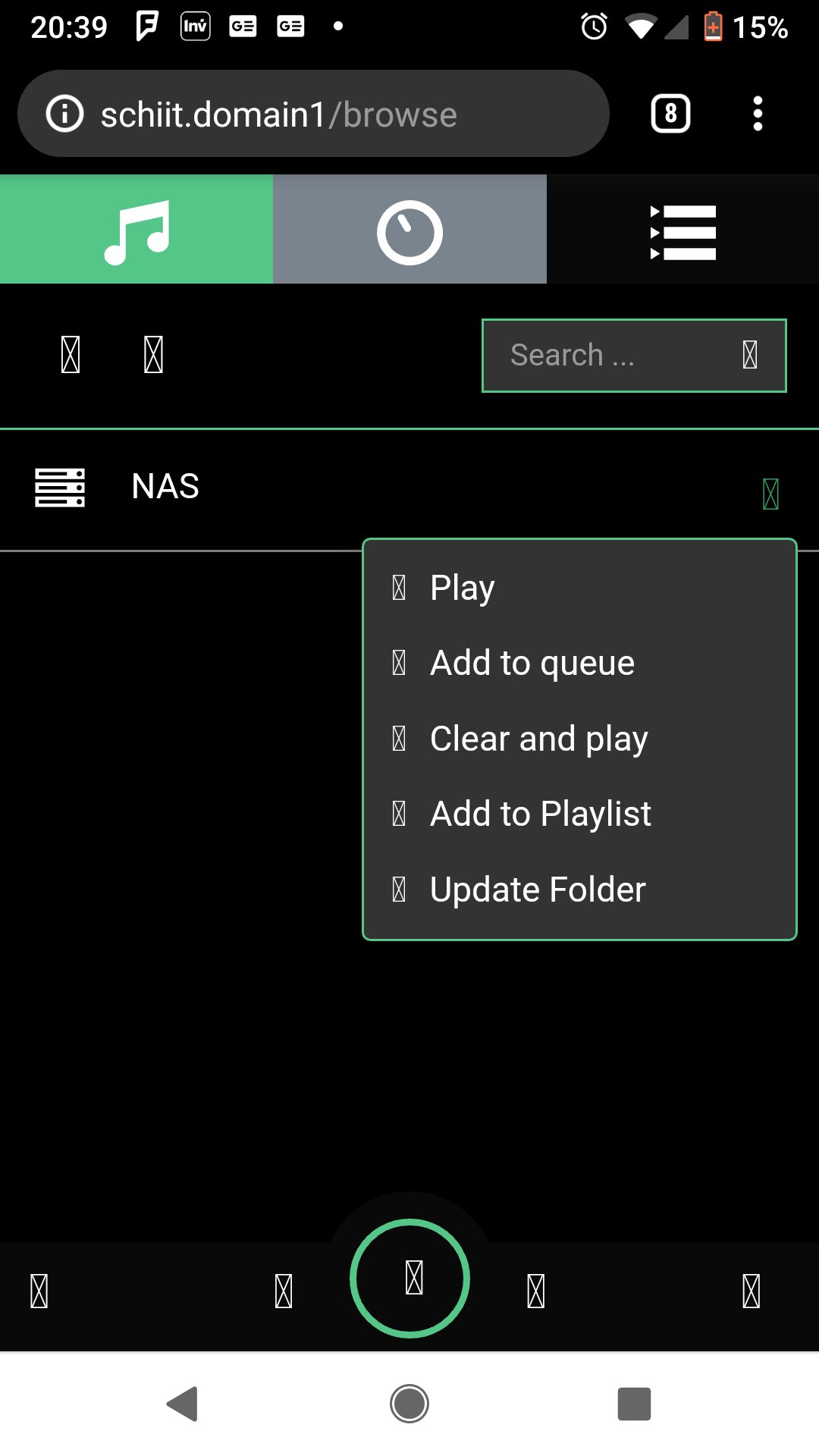
Task: Open the browser overflow menu
Action: [x=757, y=114]
